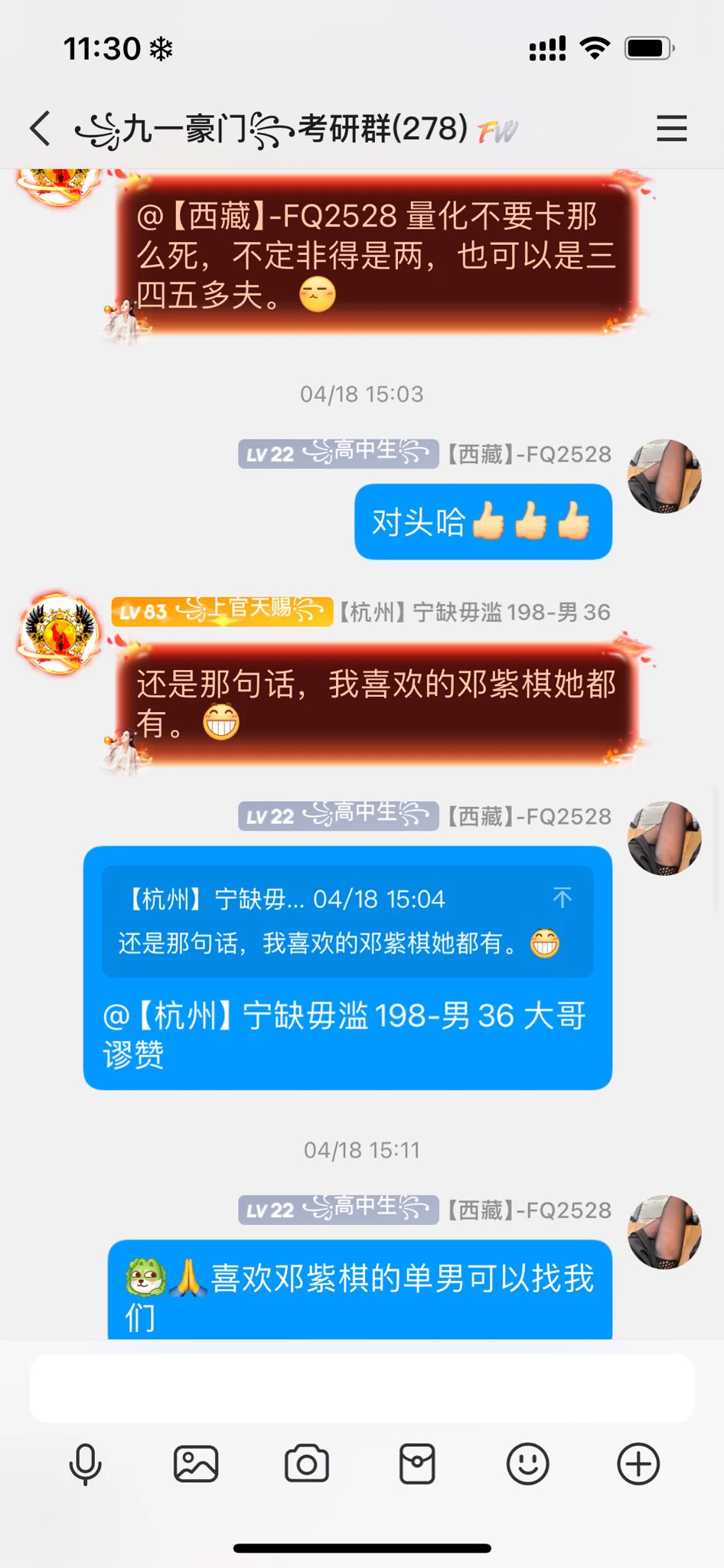Open more options with the plus icon
This screenshot has height=1568, width=724.
tap(638, 1464)
